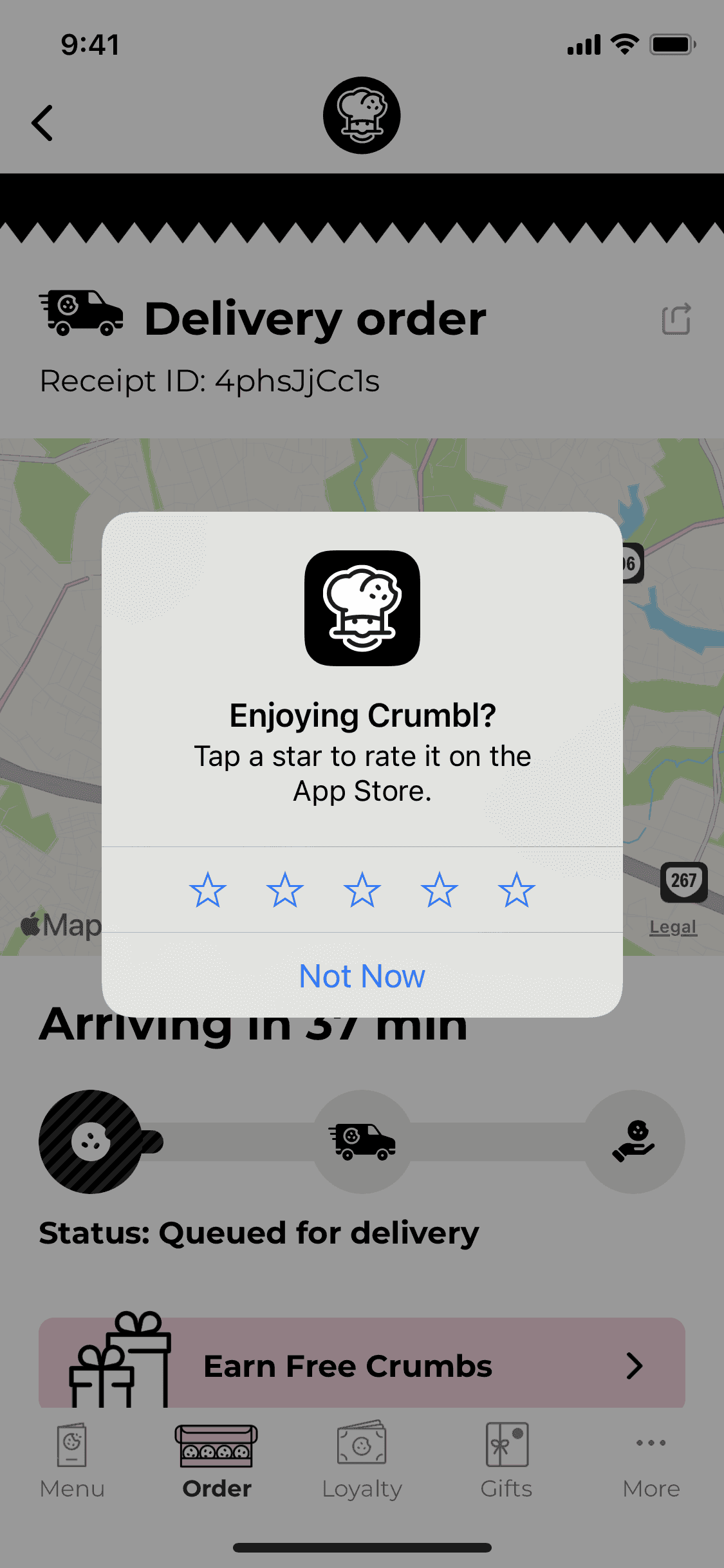Select the third star rating
Screen dimensions: 724x1568
click(362, 890)
